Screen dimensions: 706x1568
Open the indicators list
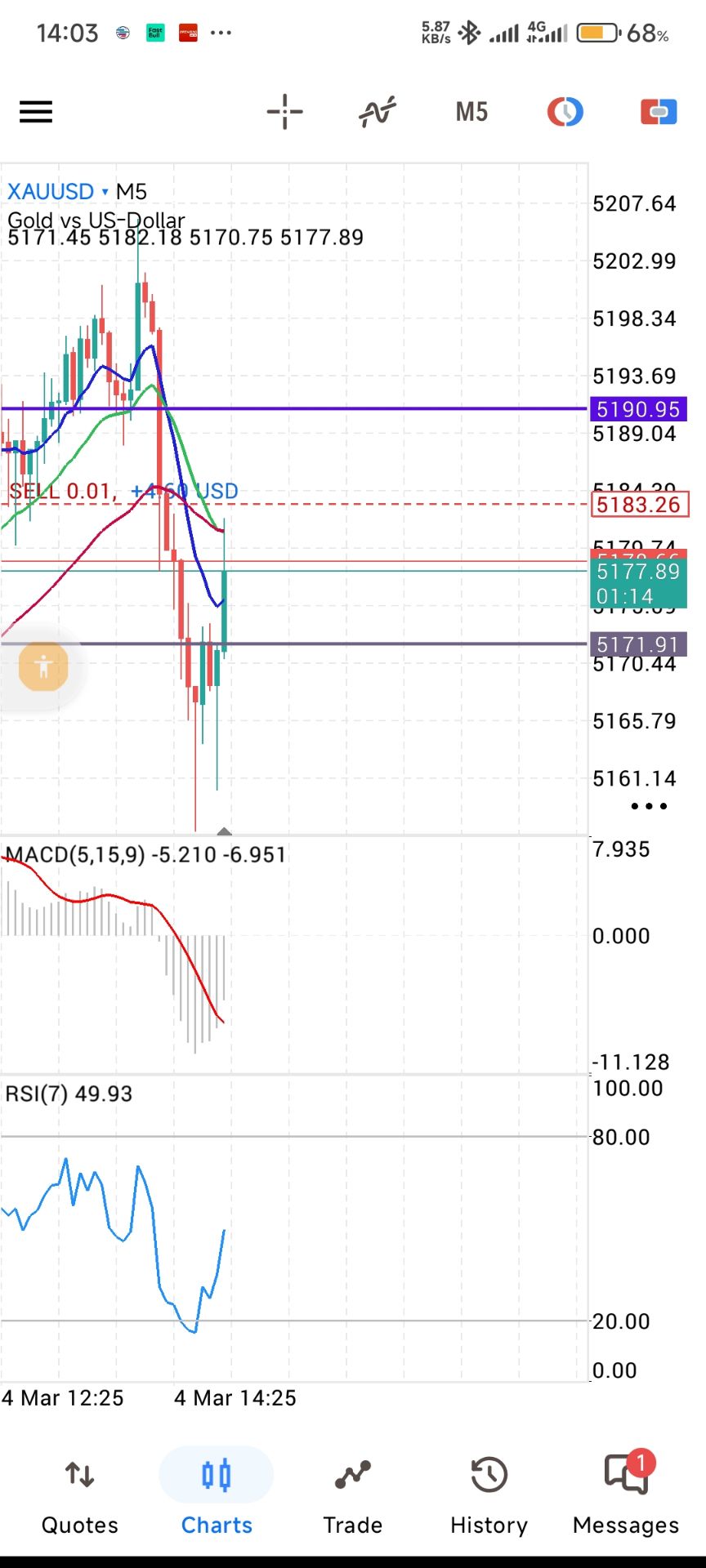click(x=377, y=112)
